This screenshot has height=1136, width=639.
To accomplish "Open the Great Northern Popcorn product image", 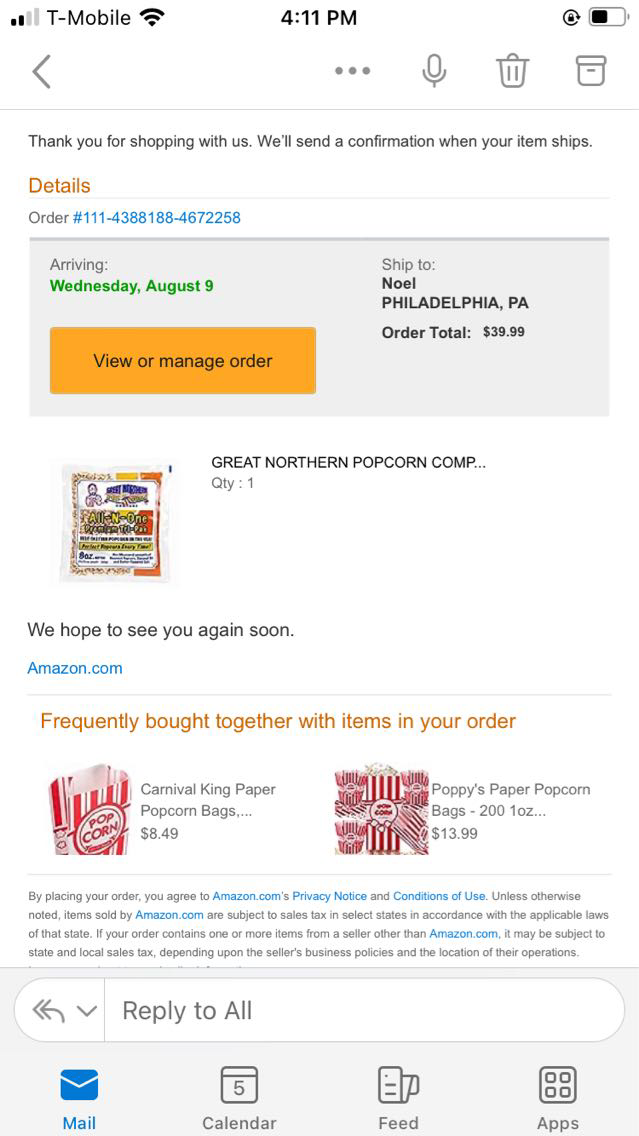I will pyautogui.click(x=115, y=522).
